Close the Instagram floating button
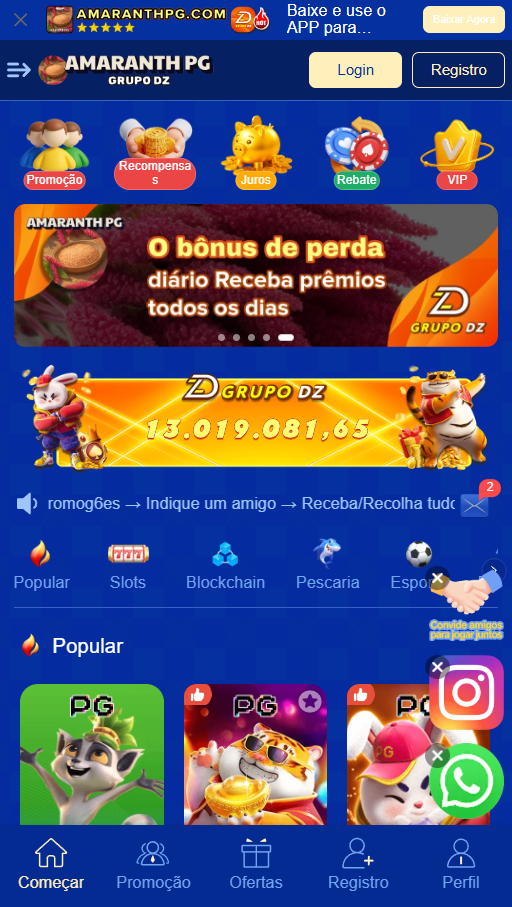Screen dimensions: 512x907 pos(437,667)
